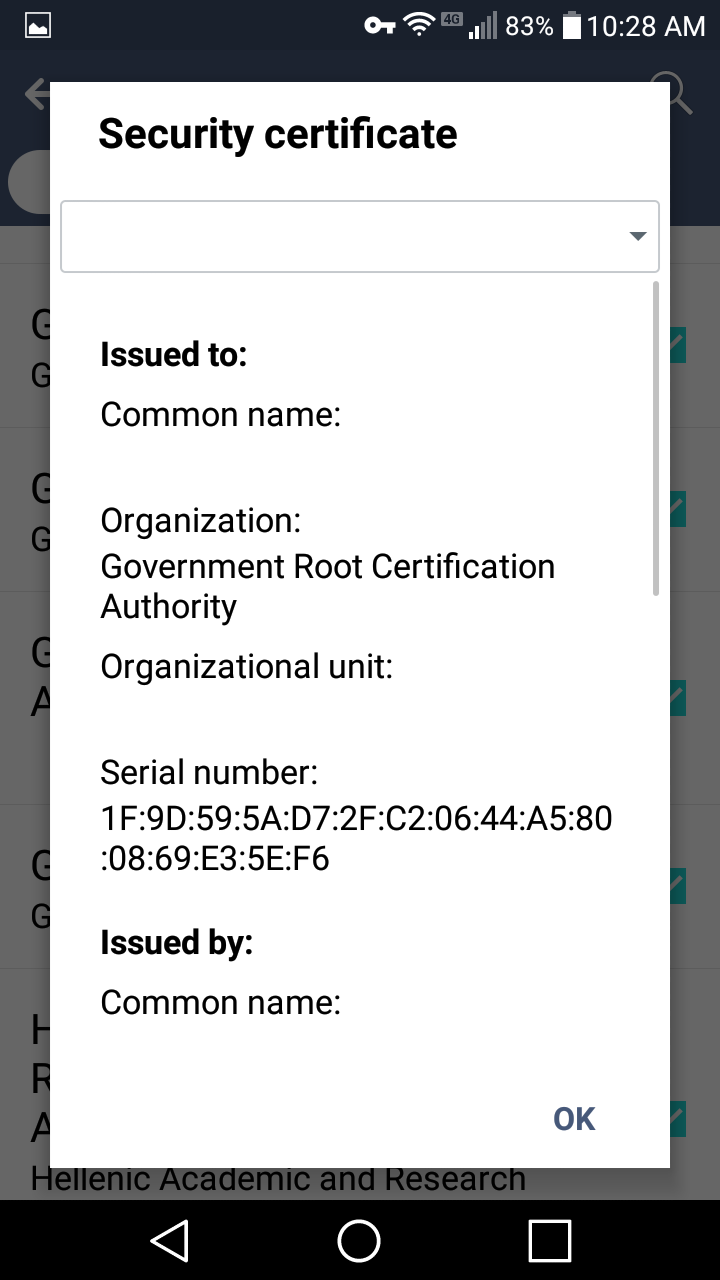
Task: Tap OK to close the certificate dialog
Action: 574,1119
